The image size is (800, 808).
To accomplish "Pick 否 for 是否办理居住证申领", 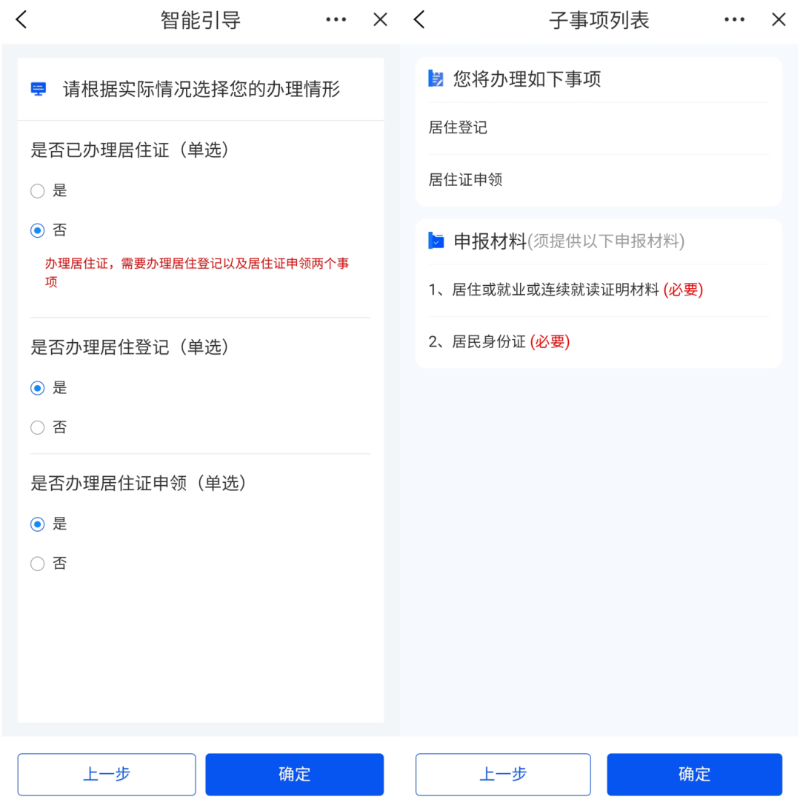I will tap(38, 563).
